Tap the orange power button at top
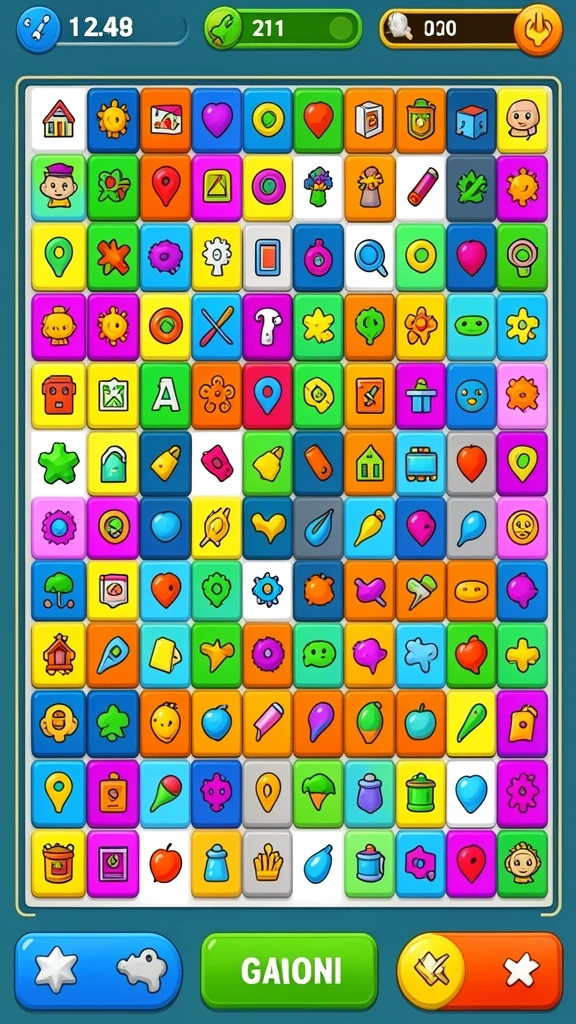The height and width of the screenshot is (1024, 576). click(x=538, y=29)
